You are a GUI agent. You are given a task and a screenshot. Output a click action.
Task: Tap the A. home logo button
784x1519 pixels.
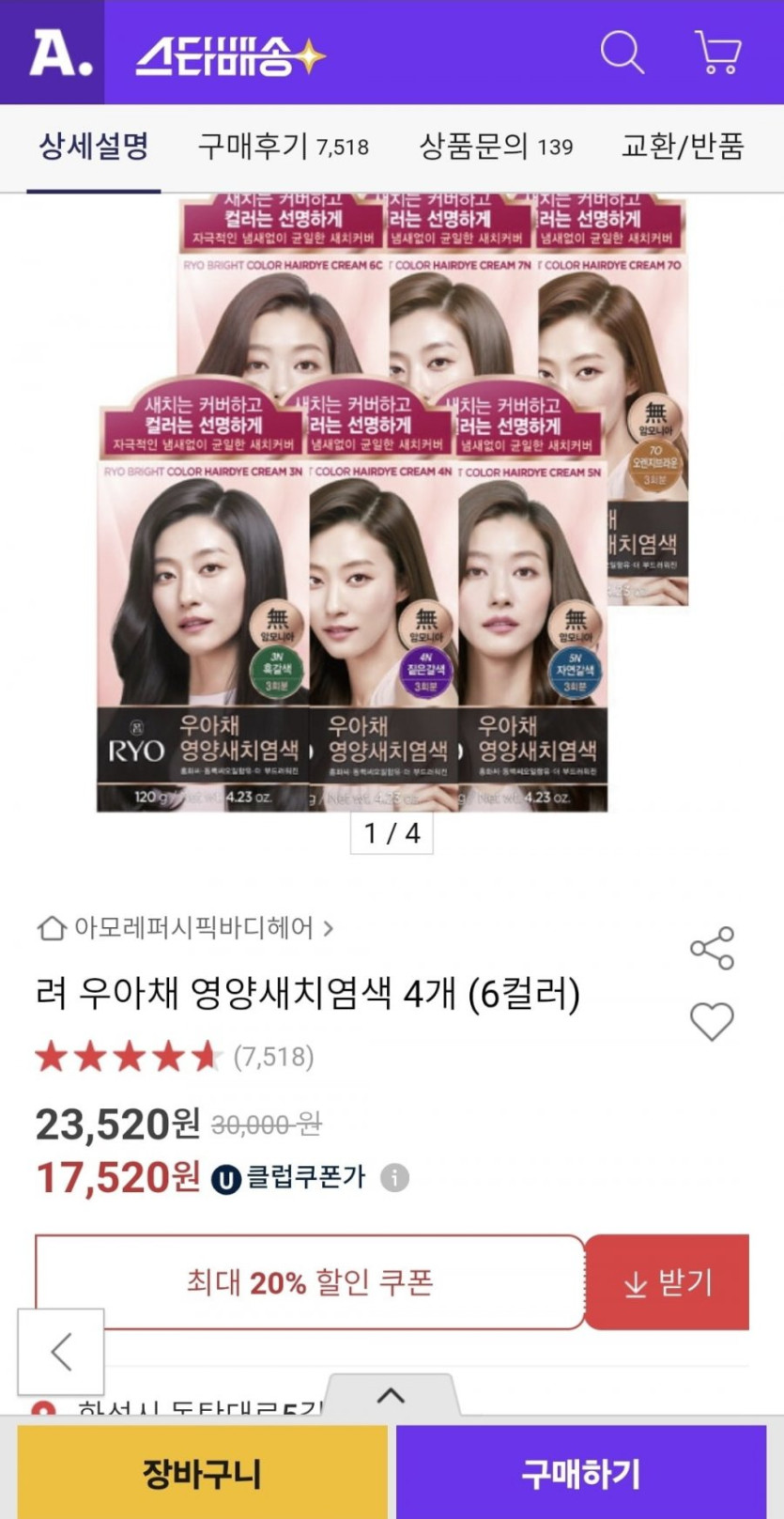(x=59, y=52)
